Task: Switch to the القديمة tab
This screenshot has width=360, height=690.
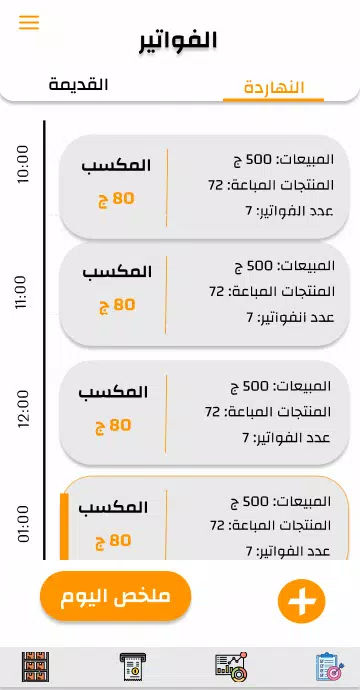Action: [78, 84]
